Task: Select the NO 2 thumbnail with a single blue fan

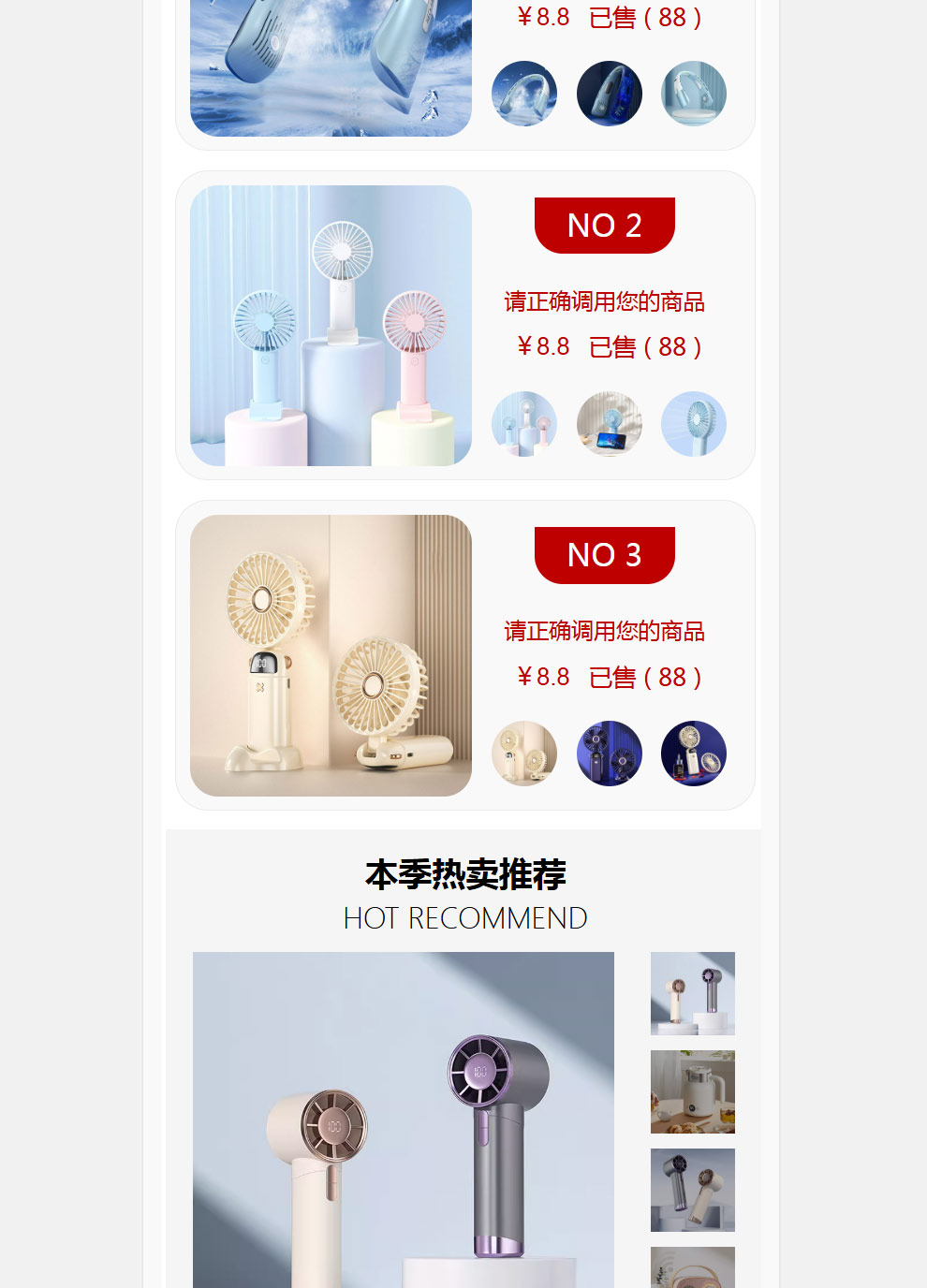Action: [x=694, y=424]
